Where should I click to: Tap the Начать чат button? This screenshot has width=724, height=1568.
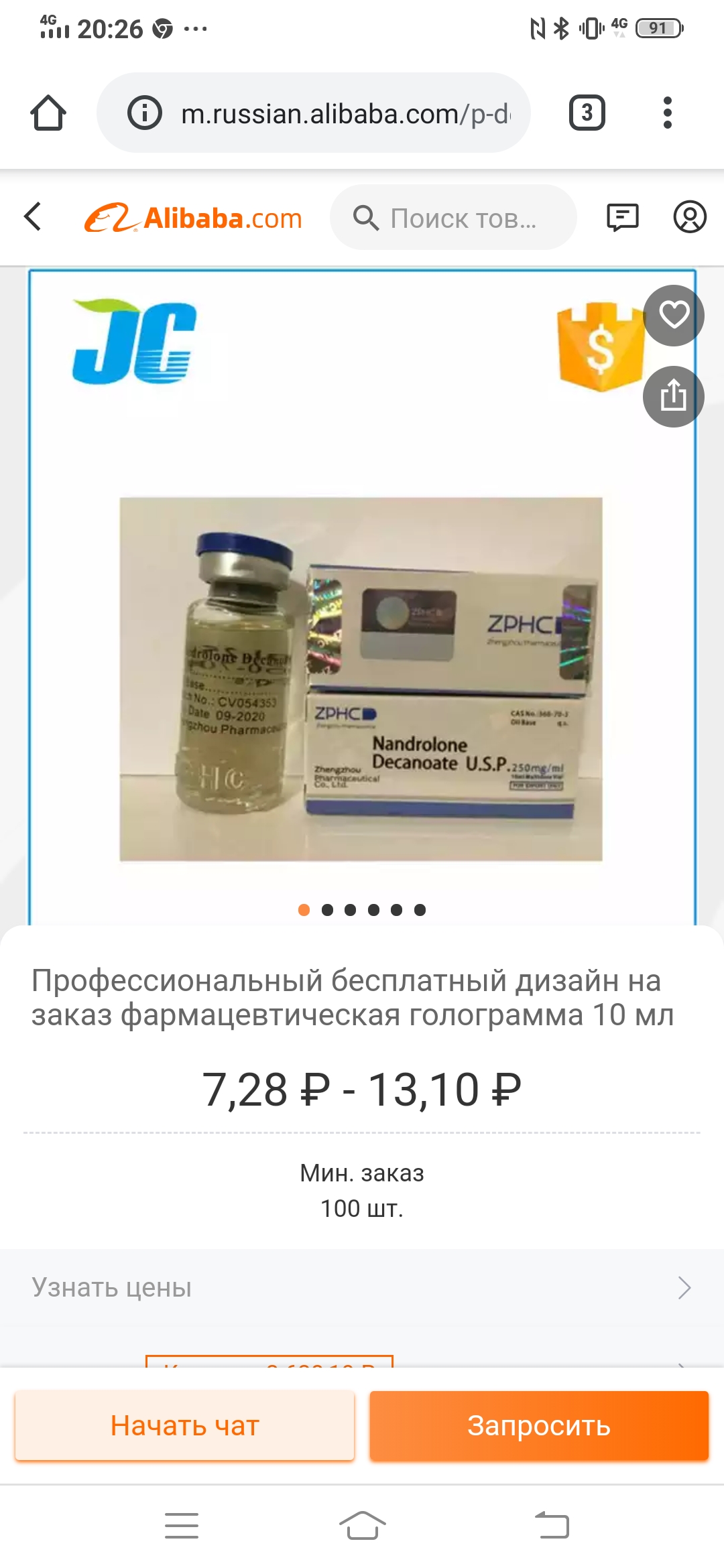tap(184, 1425)
